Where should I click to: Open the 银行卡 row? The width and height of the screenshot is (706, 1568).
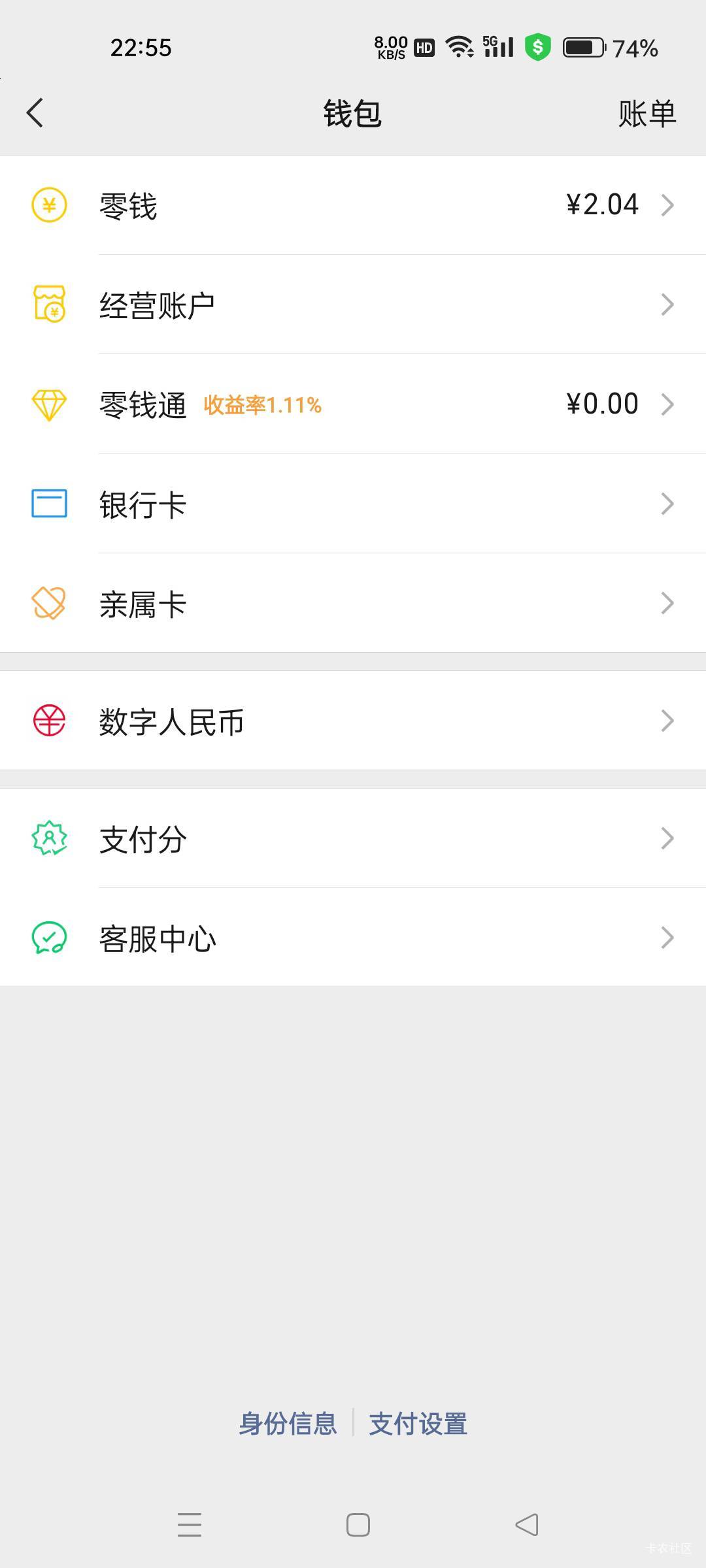tap(353, 504)
